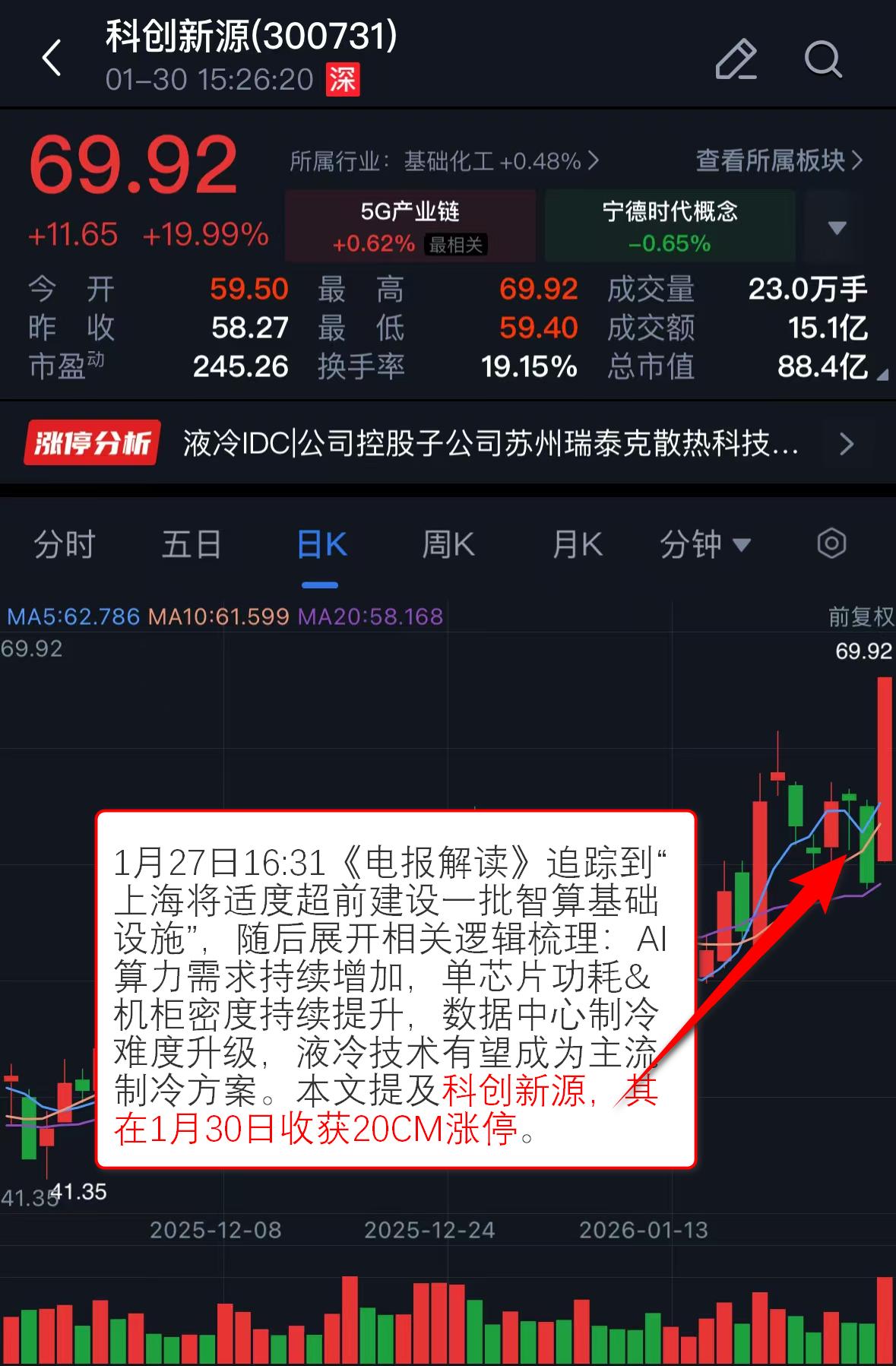
Task: Open the 涨停分析 limit-up analysis badge
Action: tap(90, 443)
